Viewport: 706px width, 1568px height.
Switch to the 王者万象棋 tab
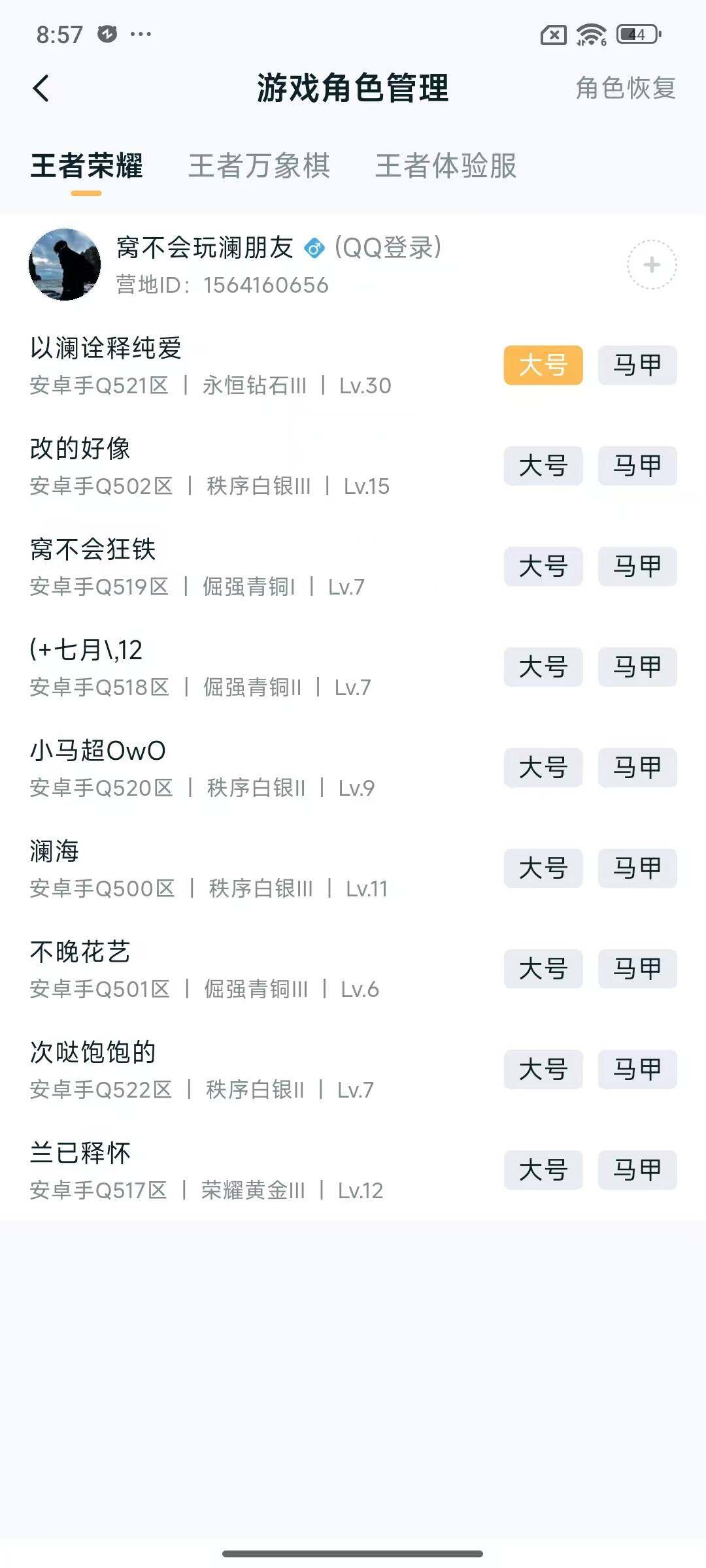(x=260, y=168)
